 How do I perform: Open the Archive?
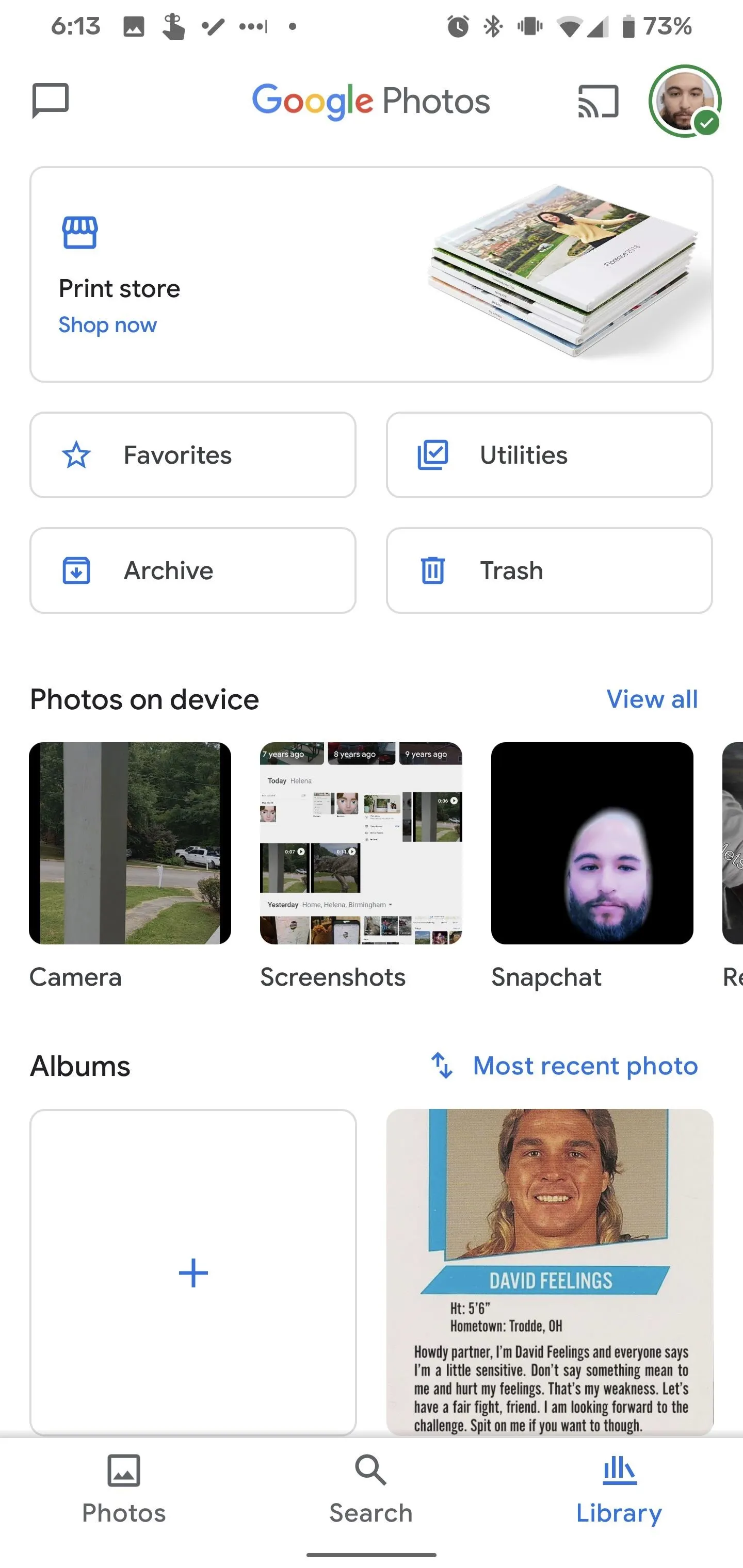coord(193,570)
